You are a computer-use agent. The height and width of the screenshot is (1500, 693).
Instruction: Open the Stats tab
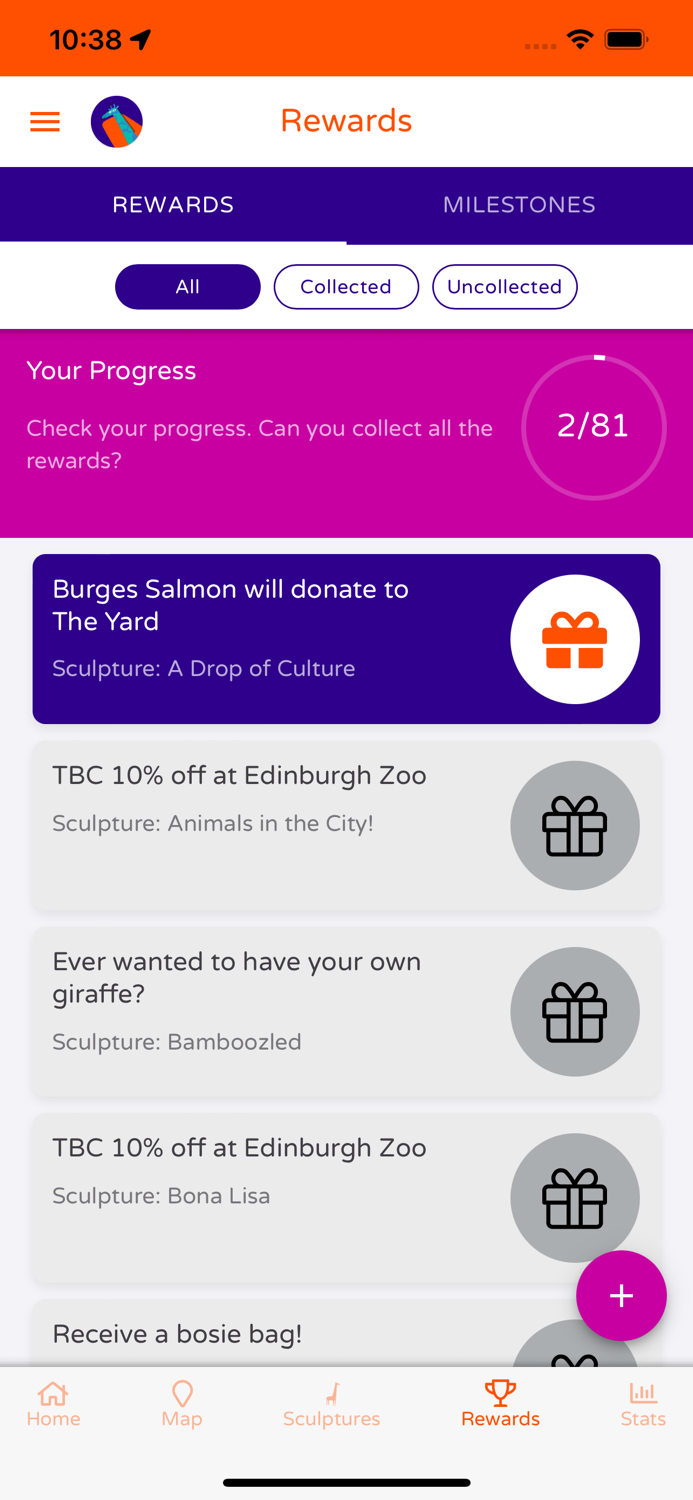tap(642, 1405)
